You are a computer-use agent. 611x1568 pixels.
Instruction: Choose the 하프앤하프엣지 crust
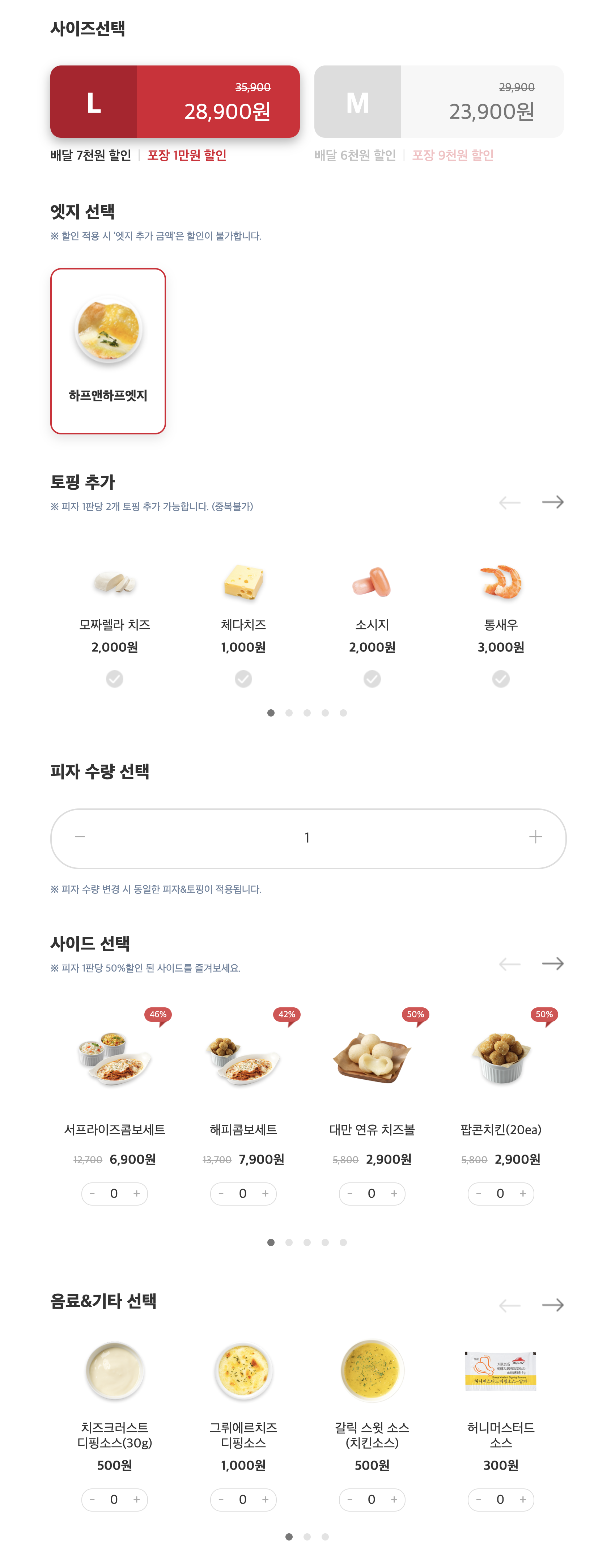click(108, 350)
